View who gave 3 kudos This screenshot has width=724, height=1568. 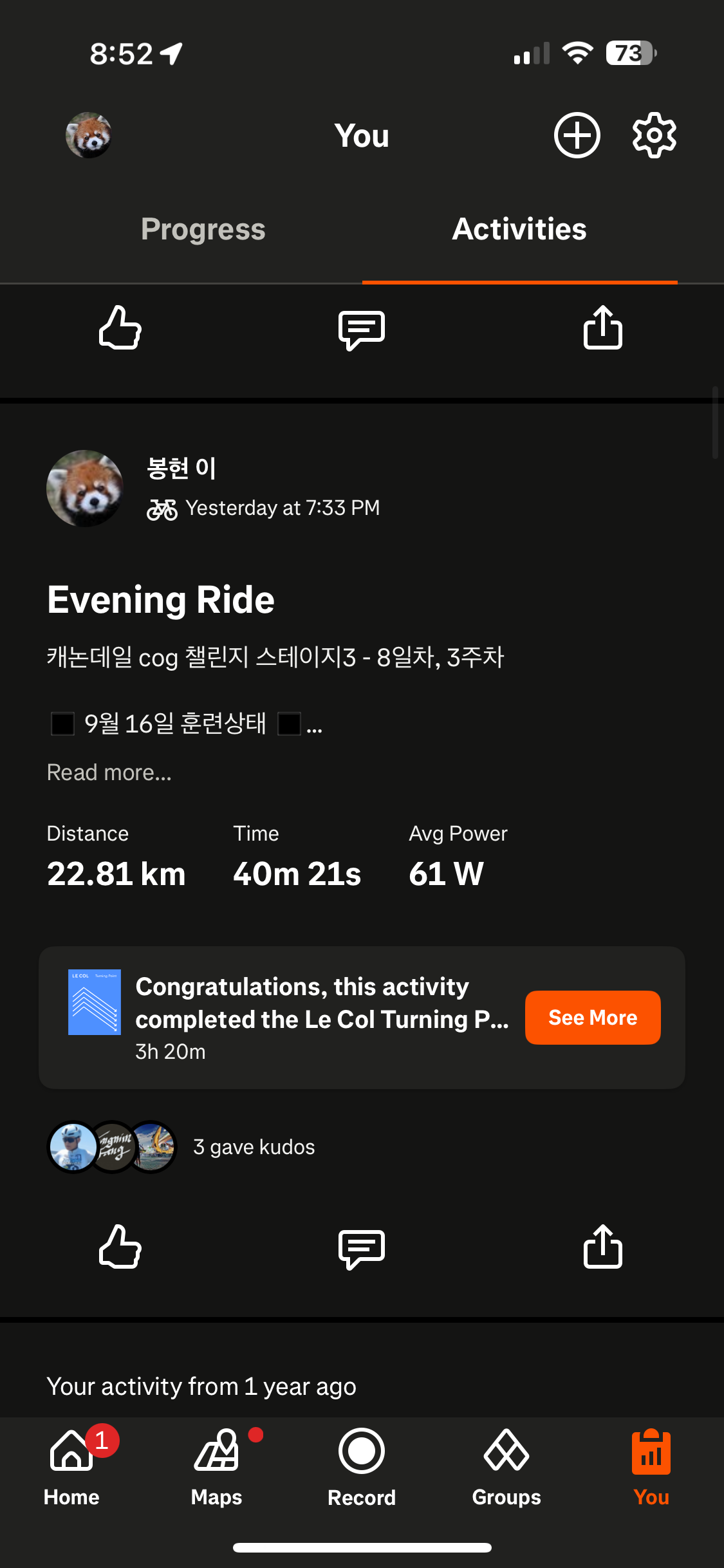[254, 1147]
